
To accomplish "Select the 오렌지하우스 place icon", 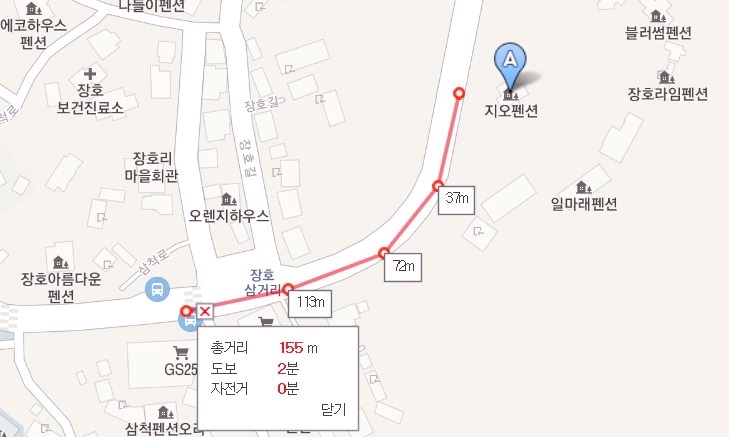I will point(228,198).
